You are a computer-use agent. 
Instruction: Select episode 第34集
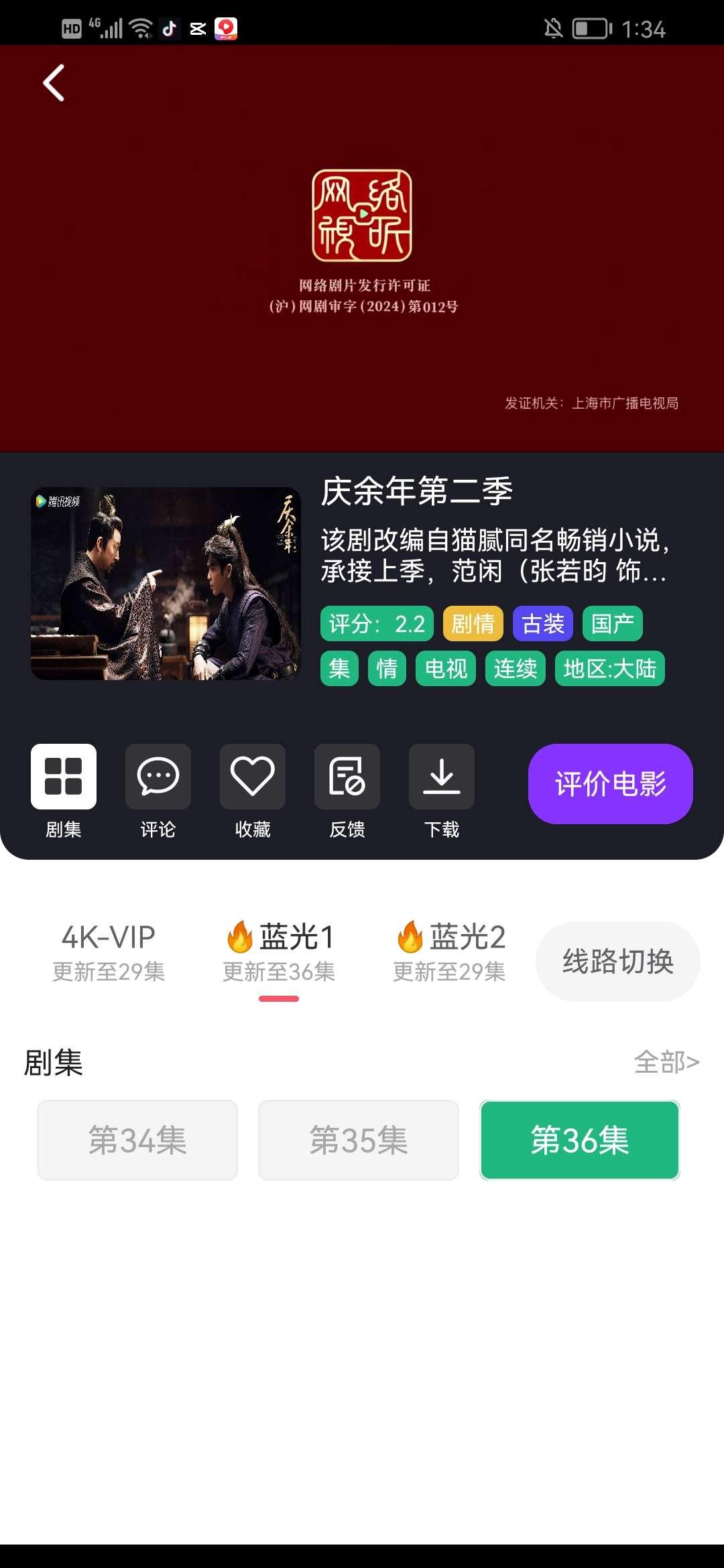pyautogui.click(x=137, y=1138)
